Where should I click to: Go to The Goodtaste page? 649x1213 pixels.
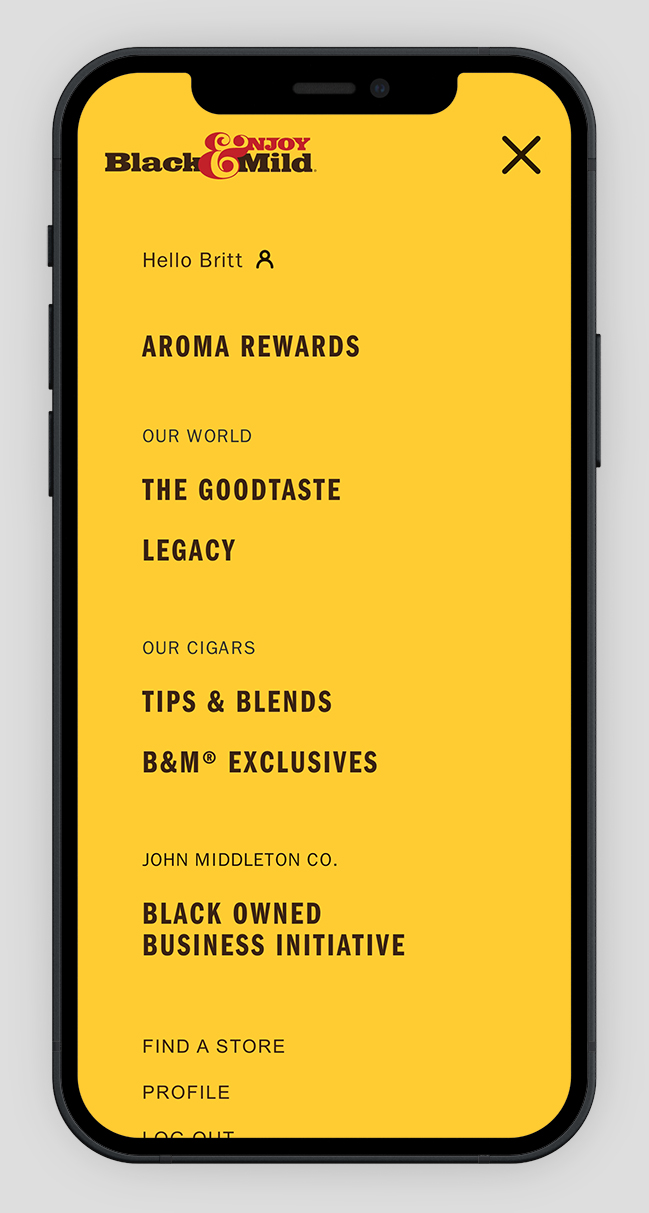242,490
